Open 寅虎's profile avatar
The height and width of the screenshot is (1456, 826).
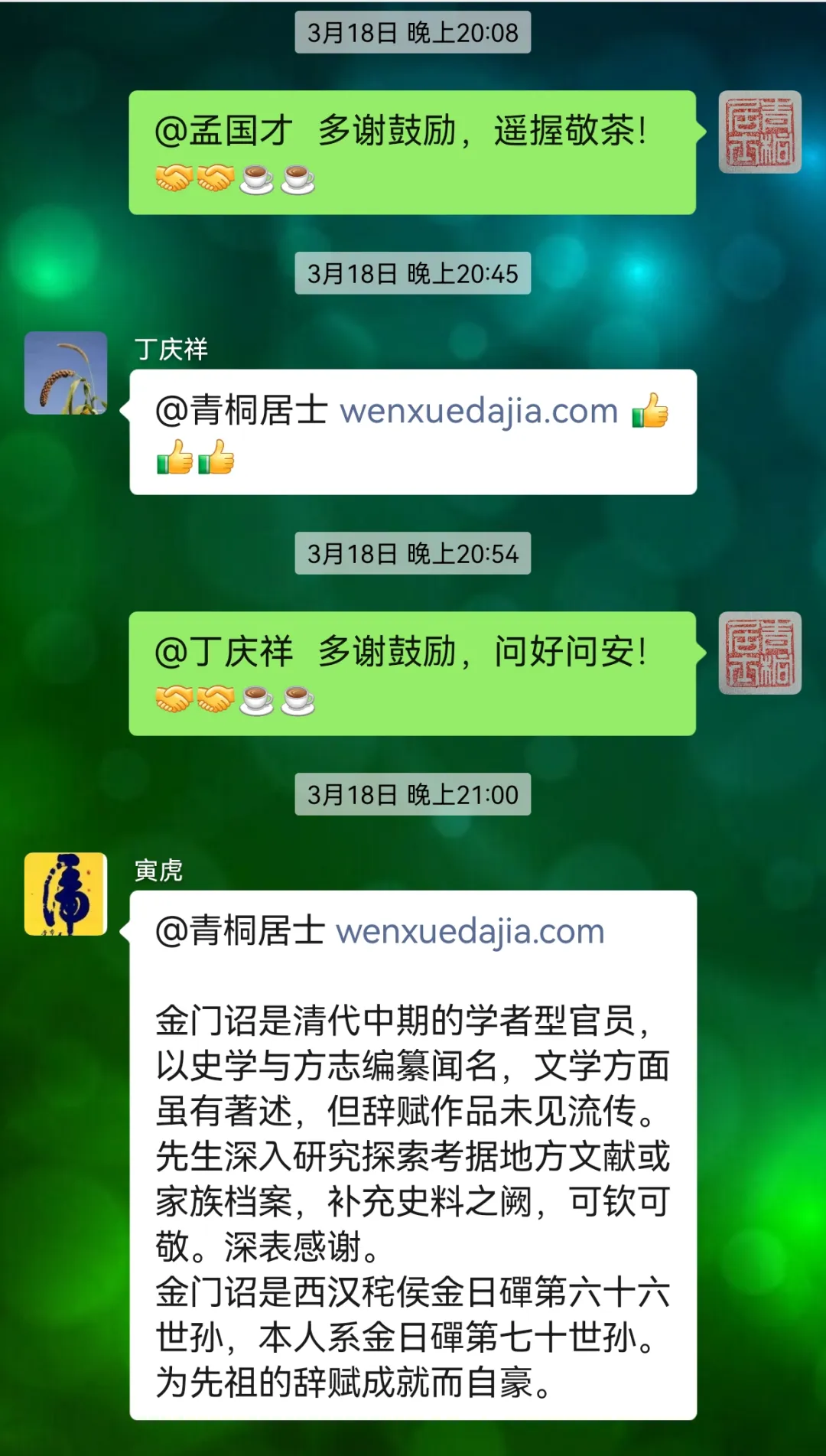tap(66, 894)
